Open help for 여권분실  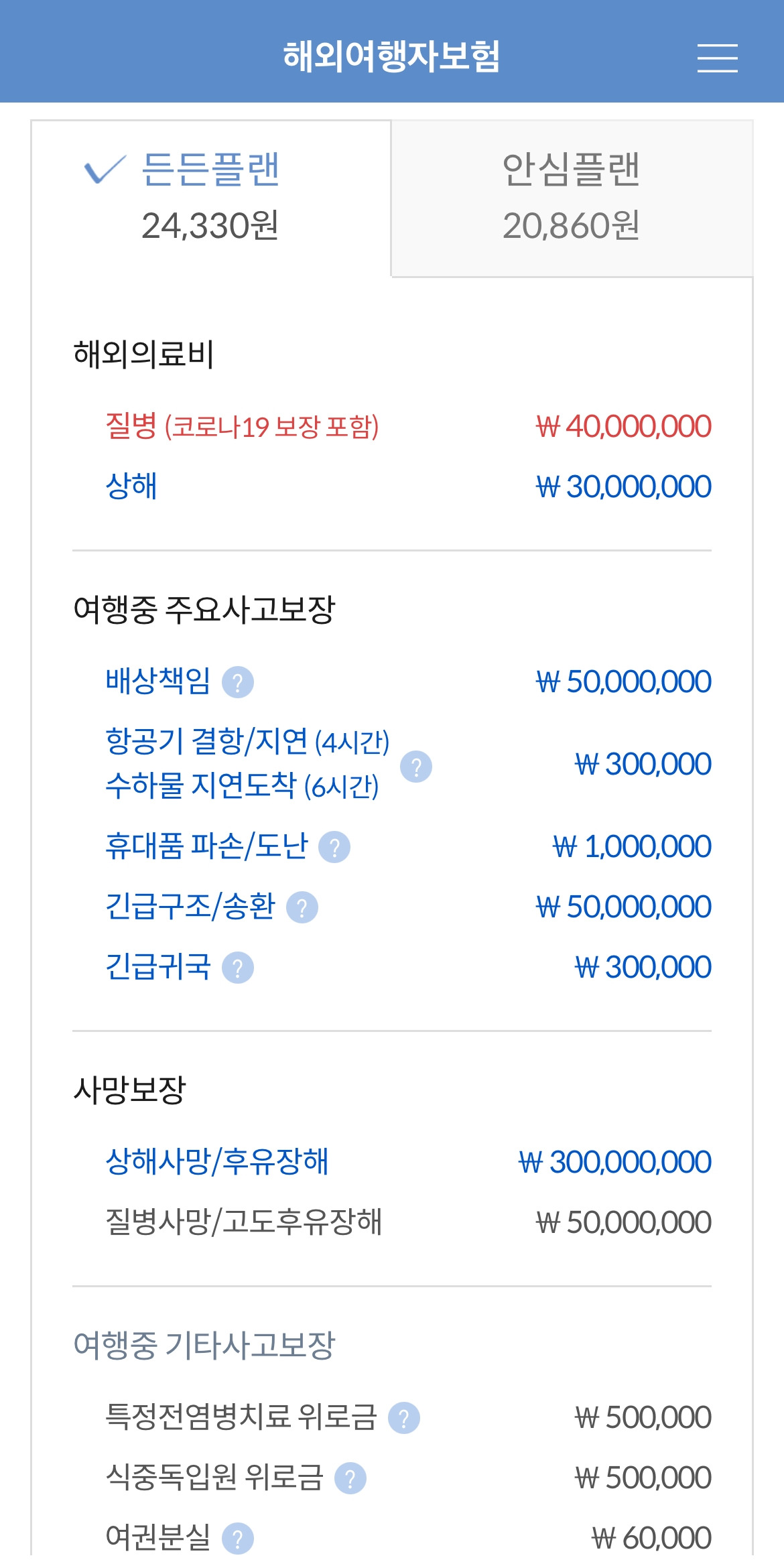click(238, 1539)
